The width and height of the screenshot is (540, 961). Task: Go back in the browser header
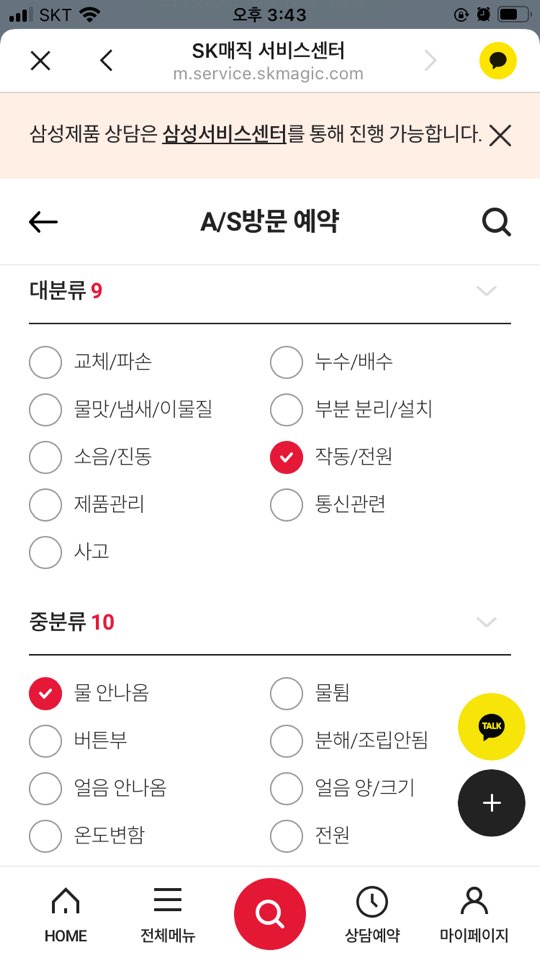(106, 61)
